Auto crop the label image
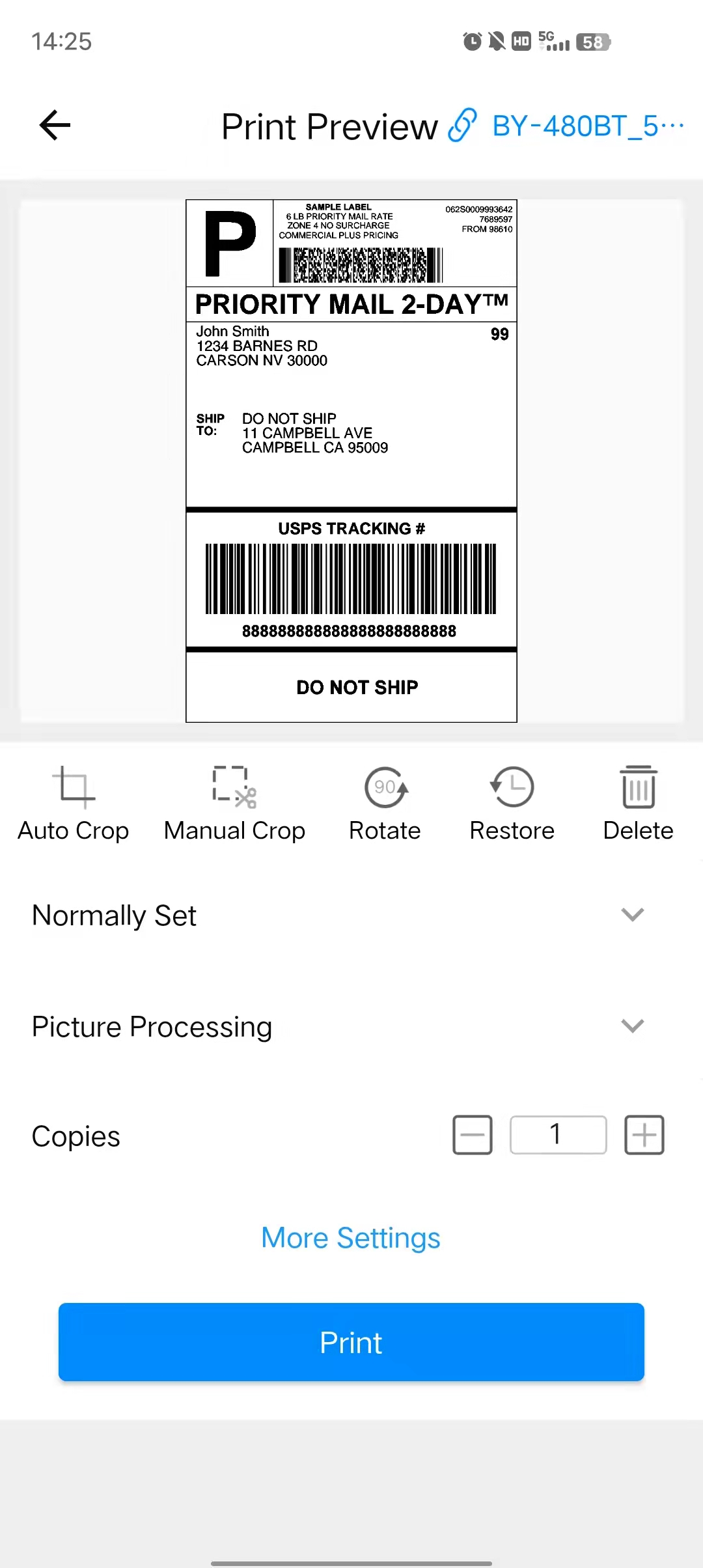 (x=74, y=804)
